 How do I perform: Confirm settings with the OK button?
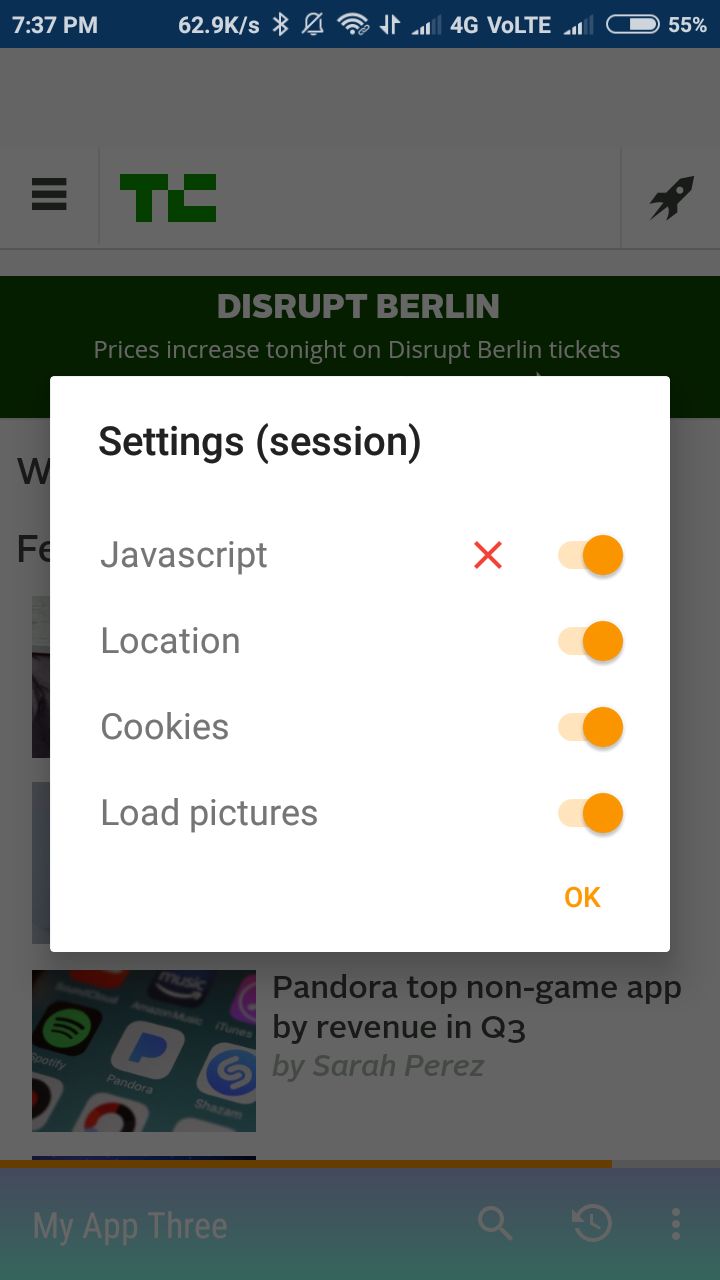[x=582, y=897]
